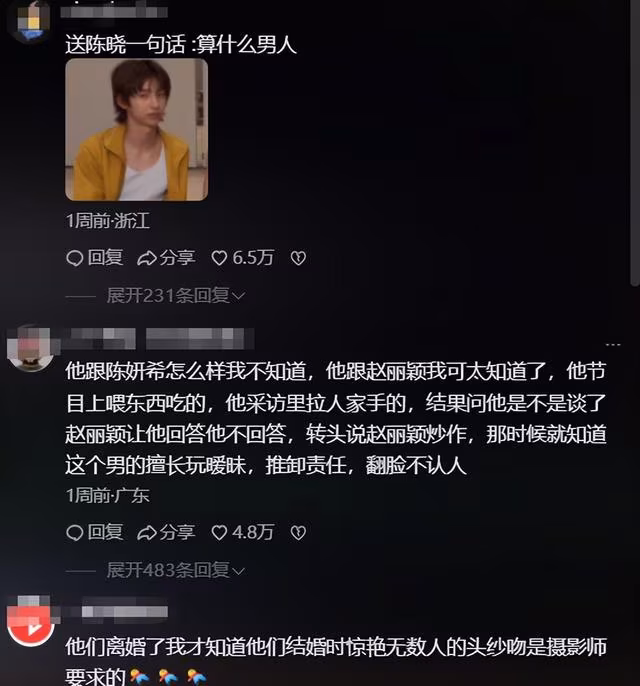Reply to the 送陈晓一句话 comment

click(94, 258)
